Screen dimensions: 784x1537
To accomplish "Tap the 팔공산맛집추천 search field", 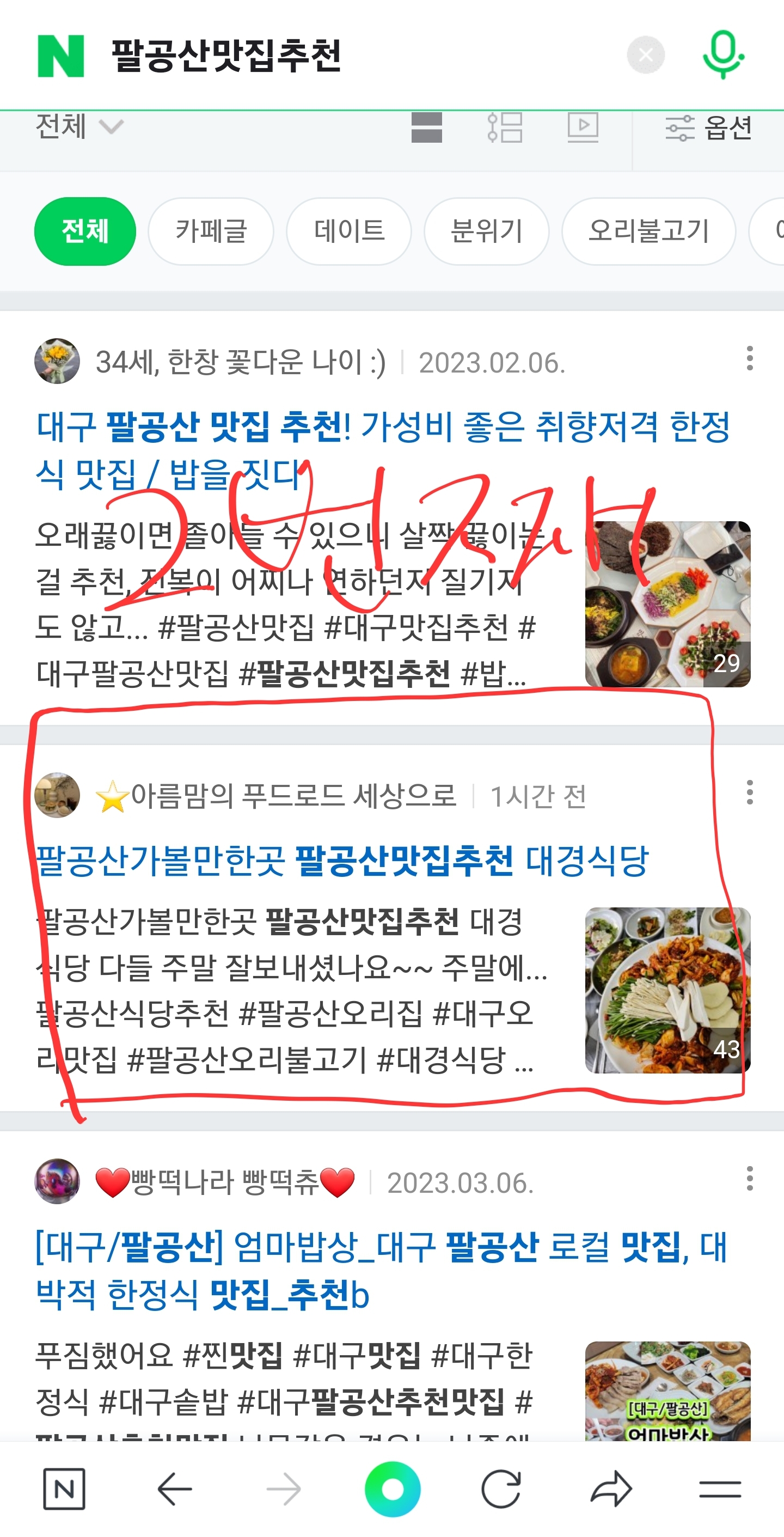I will (x=358, y=56).
